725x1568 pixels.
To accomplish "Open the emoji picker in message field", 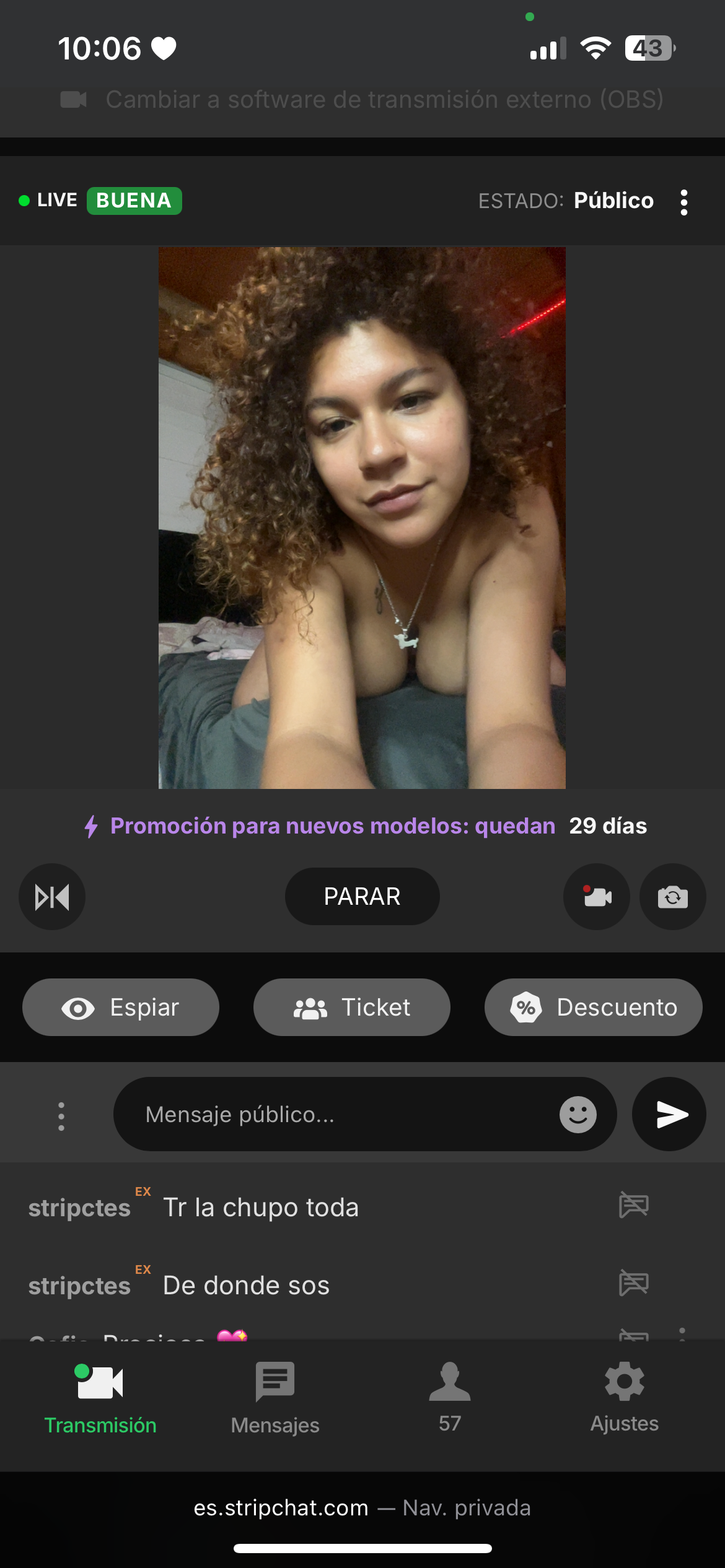I will tap(578, 1115).
